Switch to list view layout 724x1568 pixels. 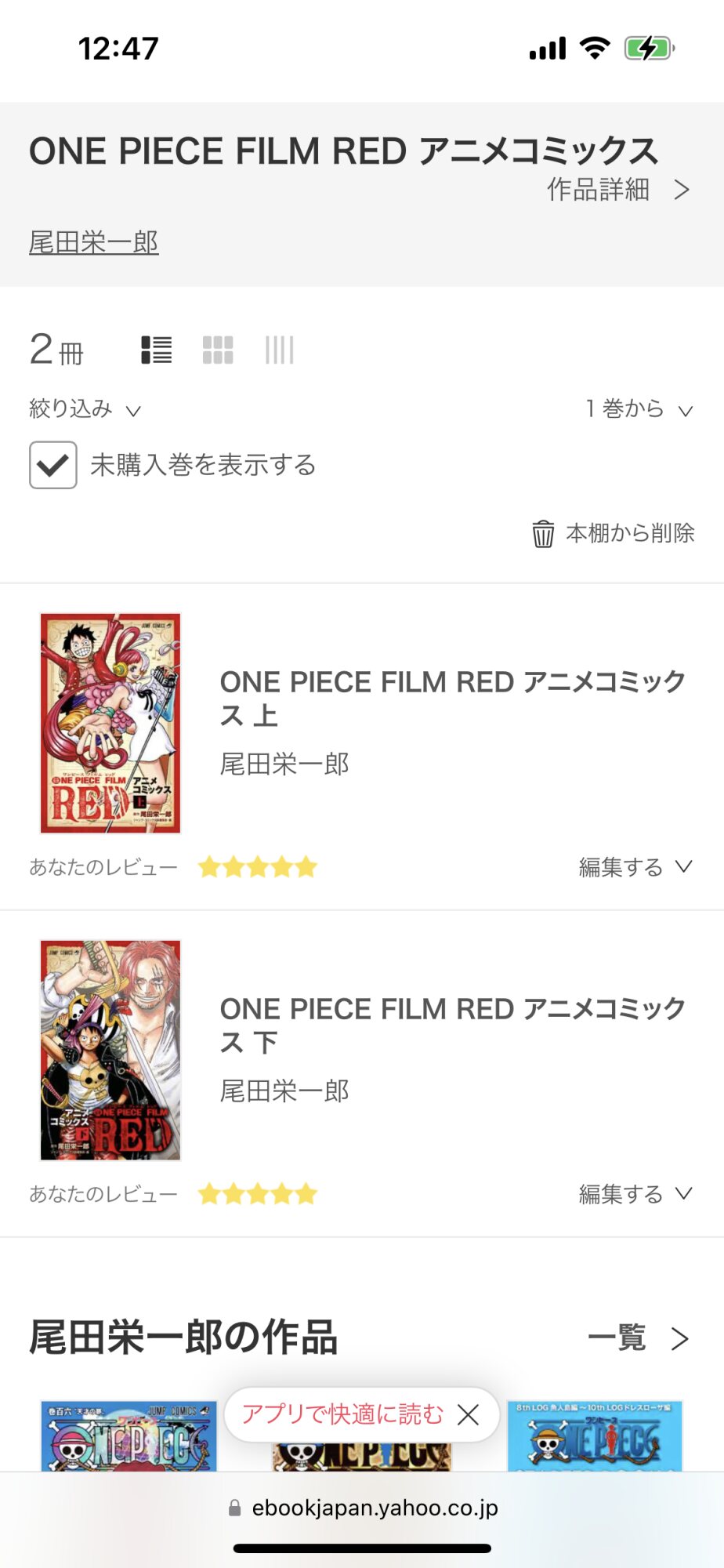click(156, 350)
